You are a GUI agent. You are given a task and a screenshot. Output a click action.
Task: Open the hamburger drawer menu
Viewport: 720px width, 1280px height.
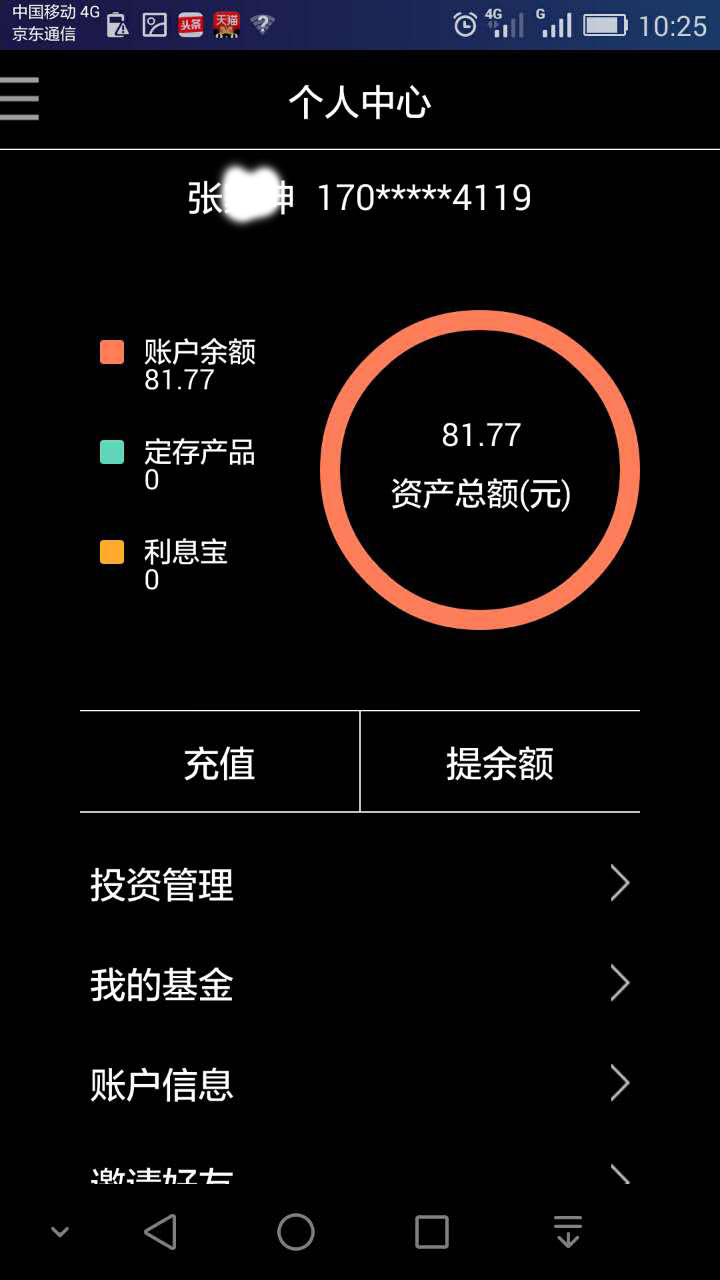pyautogui.click(x=20, y=99)
